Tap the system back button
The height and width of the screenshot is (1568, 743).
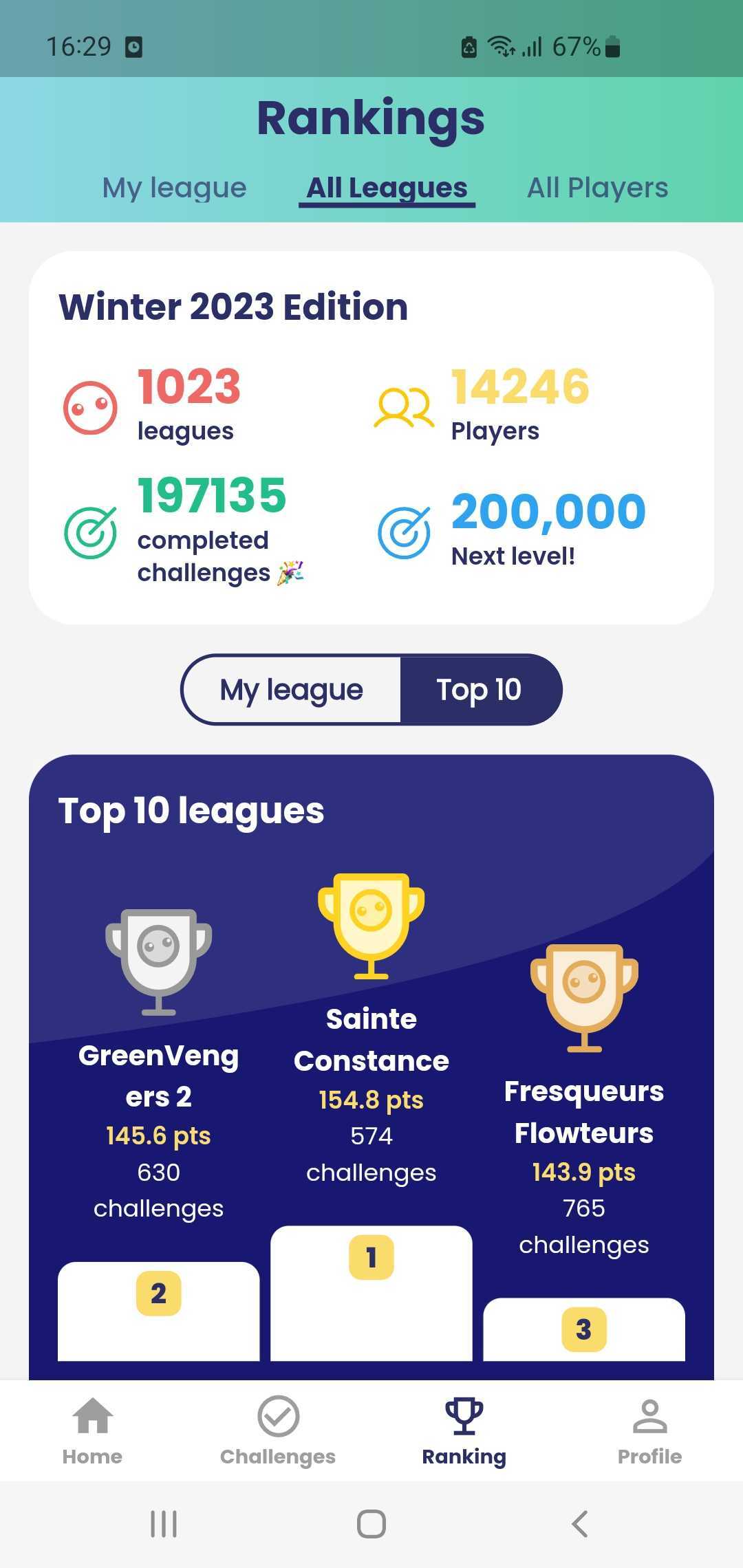coord(579,1523)
